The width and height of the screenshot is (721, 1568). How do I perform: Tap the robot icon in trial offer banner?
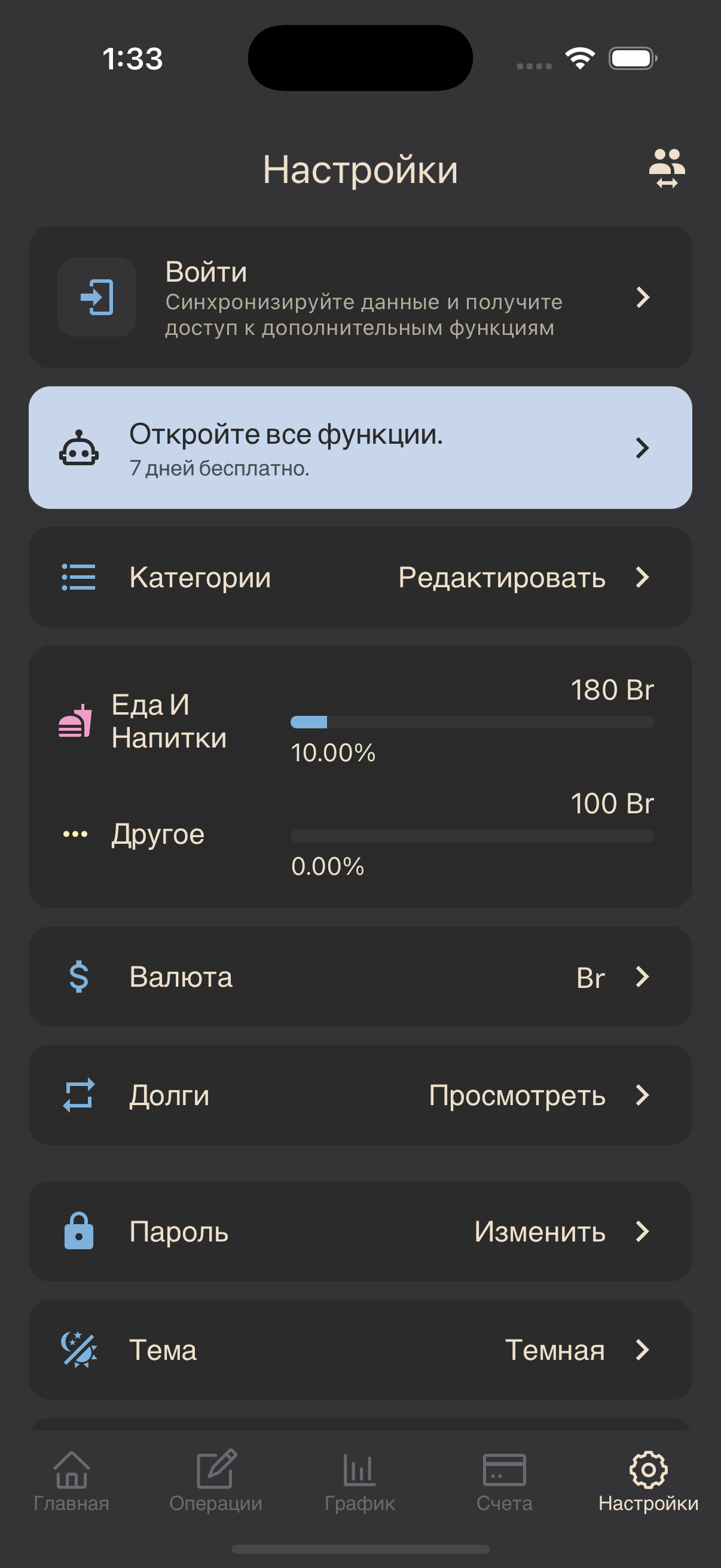click(x=80, y=449)
